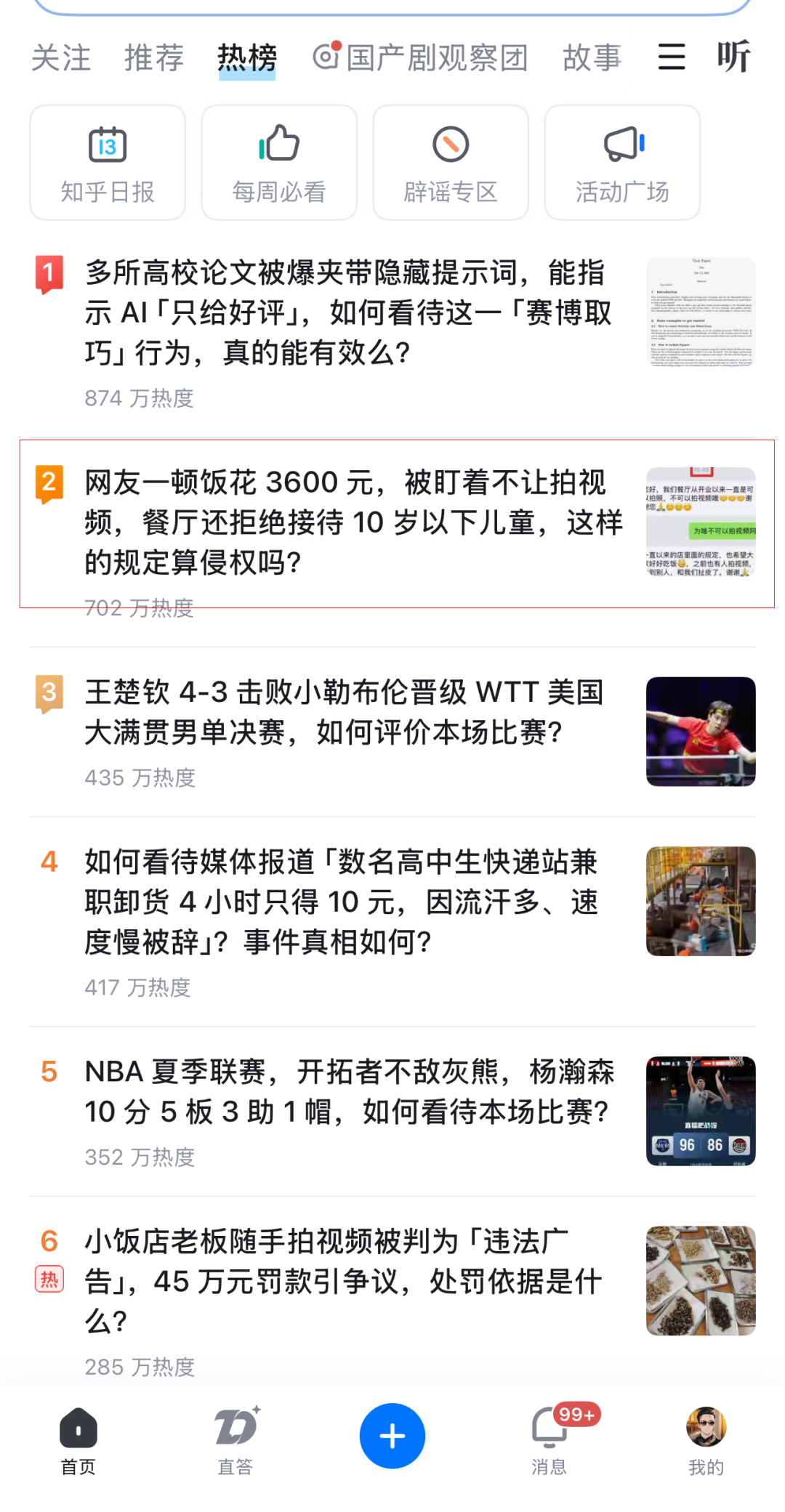Open the 我的 profile tab
The height and width of the screenshot is (1512, 785).
(x=706, y=1440)
